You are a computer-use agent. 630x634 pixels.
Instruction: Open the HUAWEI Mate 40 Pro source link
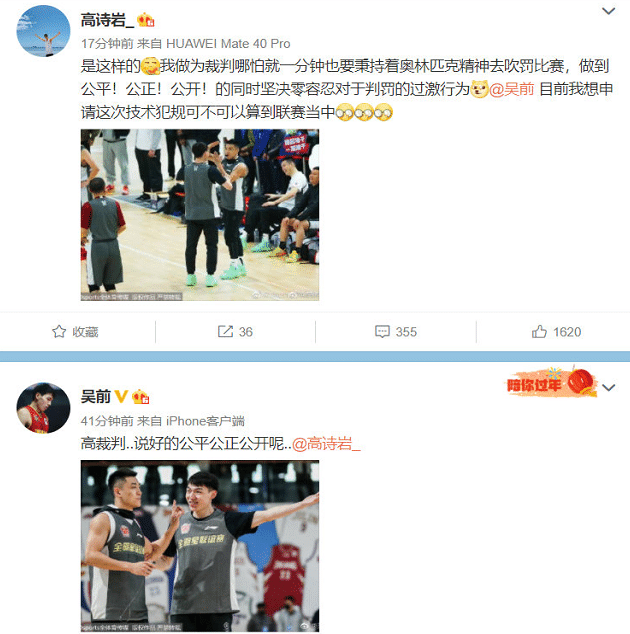227,44
